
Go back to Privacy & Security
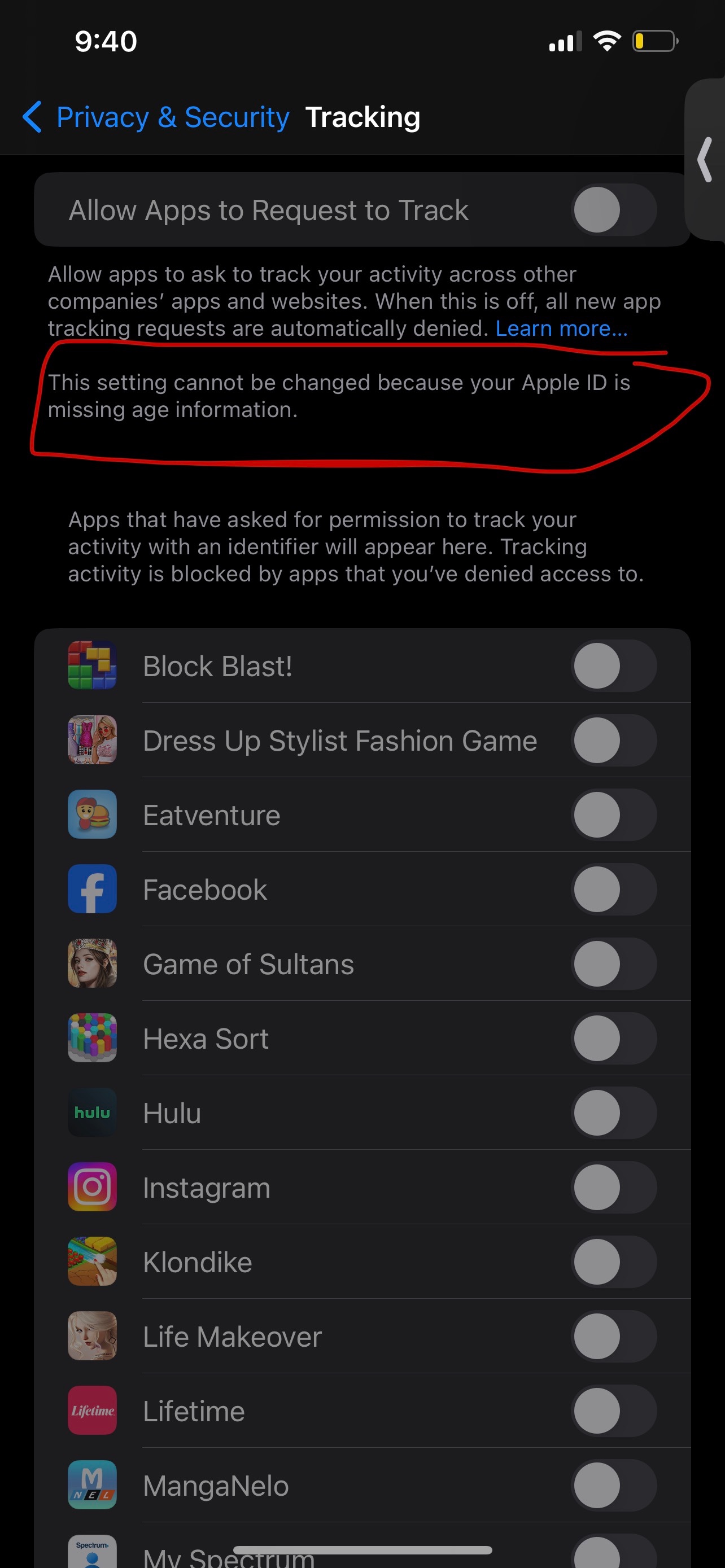coord(155,117)
